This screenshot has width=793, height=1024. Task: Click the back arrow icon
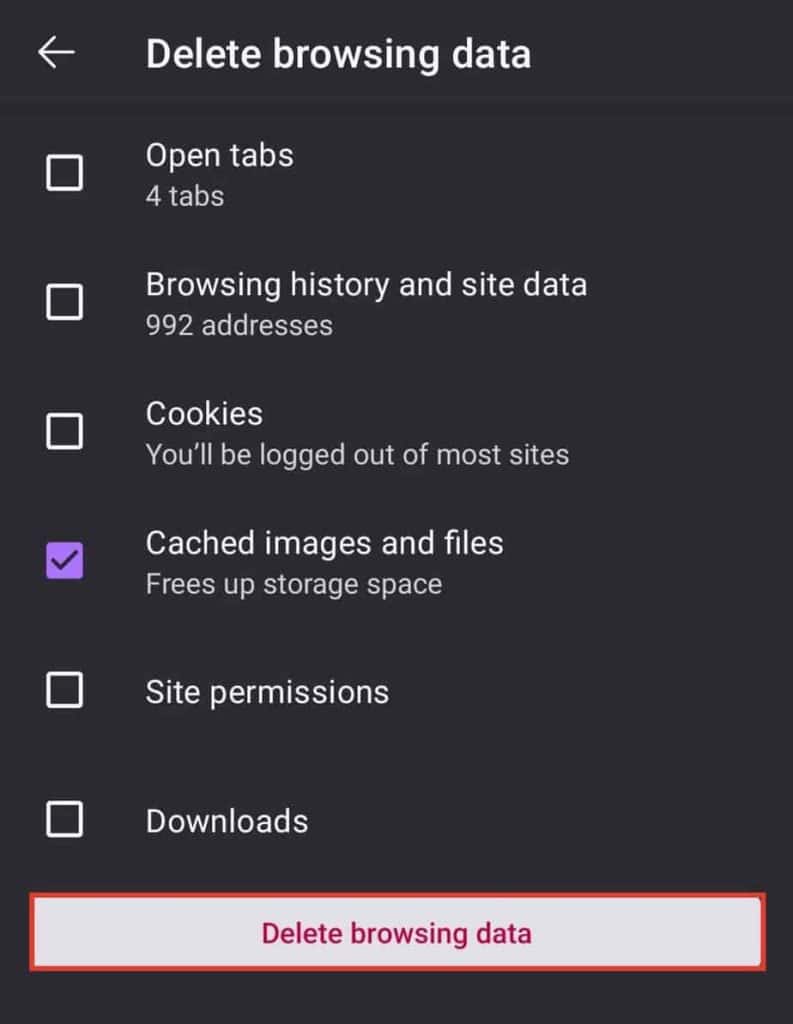(x=55, y=53)
